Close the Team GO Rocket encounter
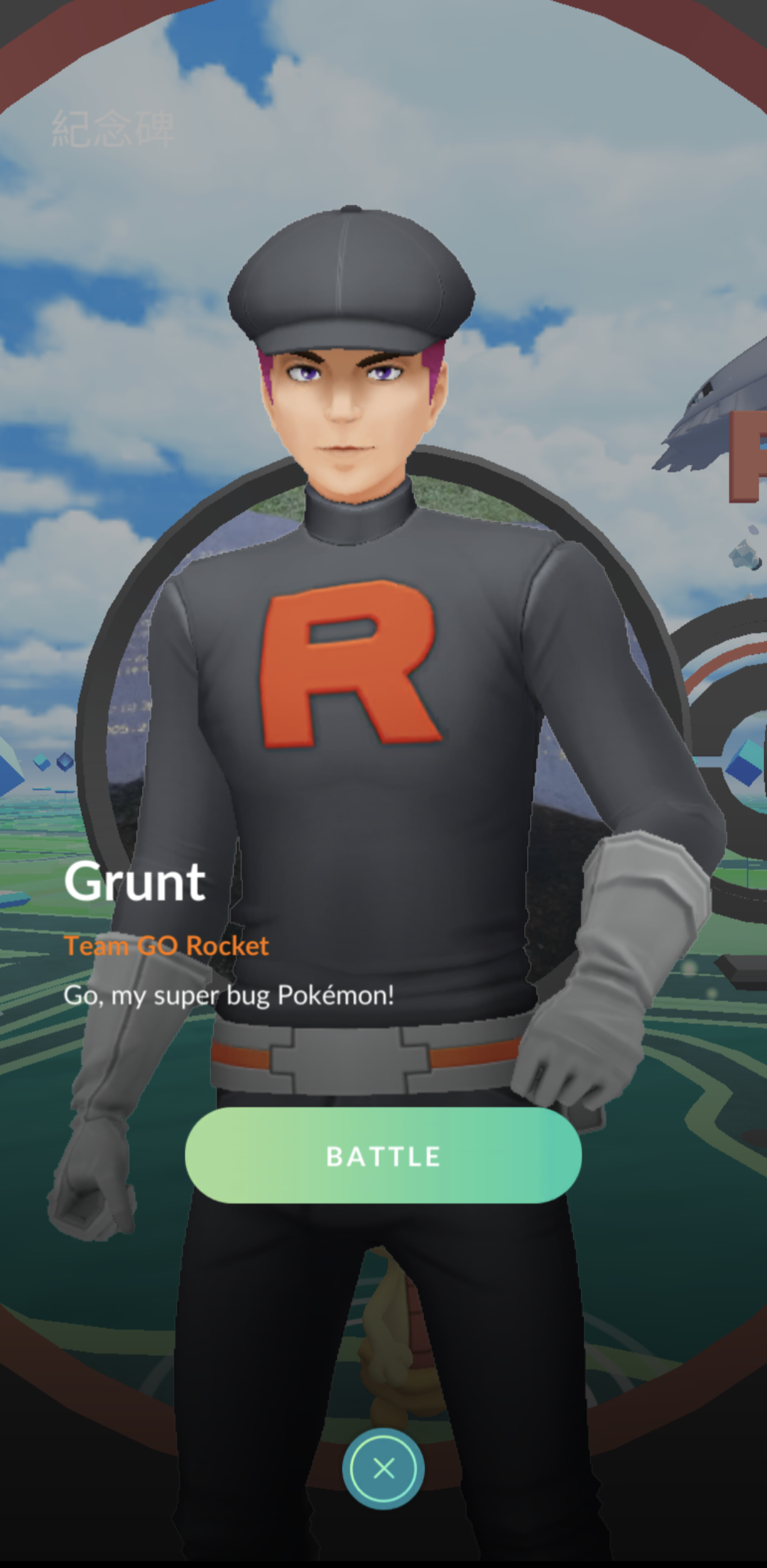767x1568 pixels. pos(383,1469)
